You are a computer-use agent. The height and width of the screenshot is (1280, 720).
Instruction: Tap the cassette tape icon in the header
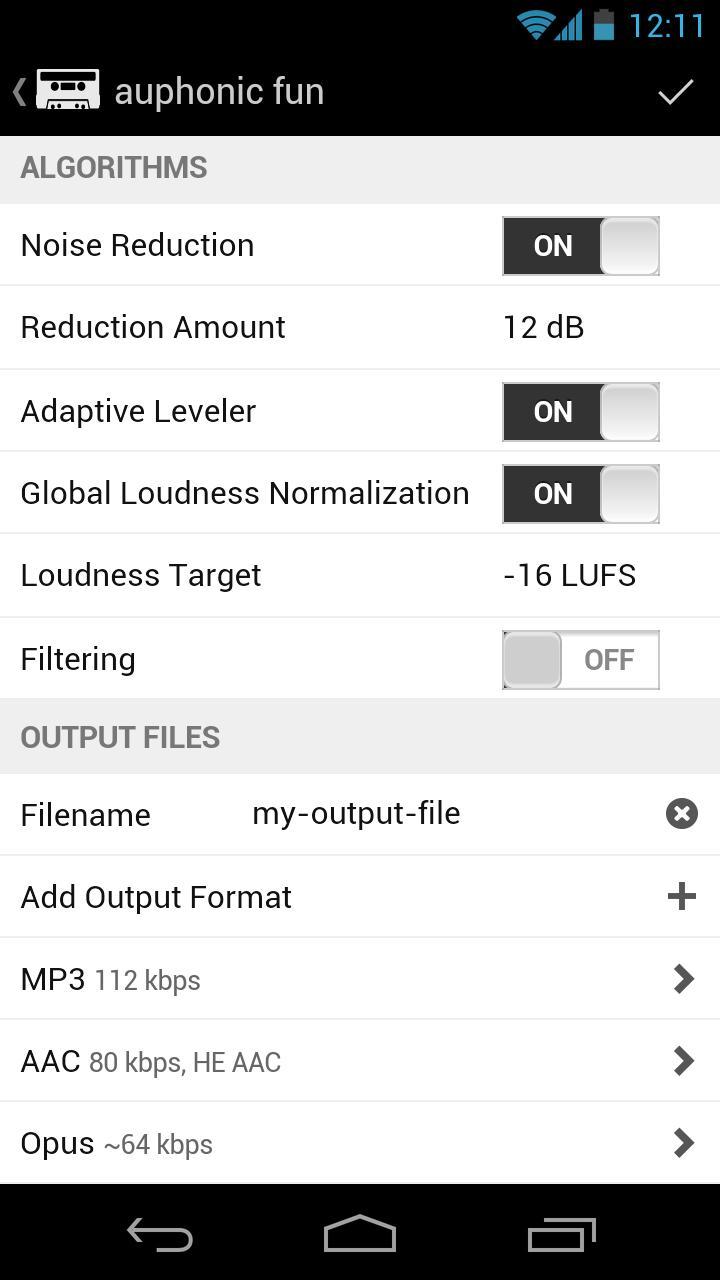coord(67,89)
